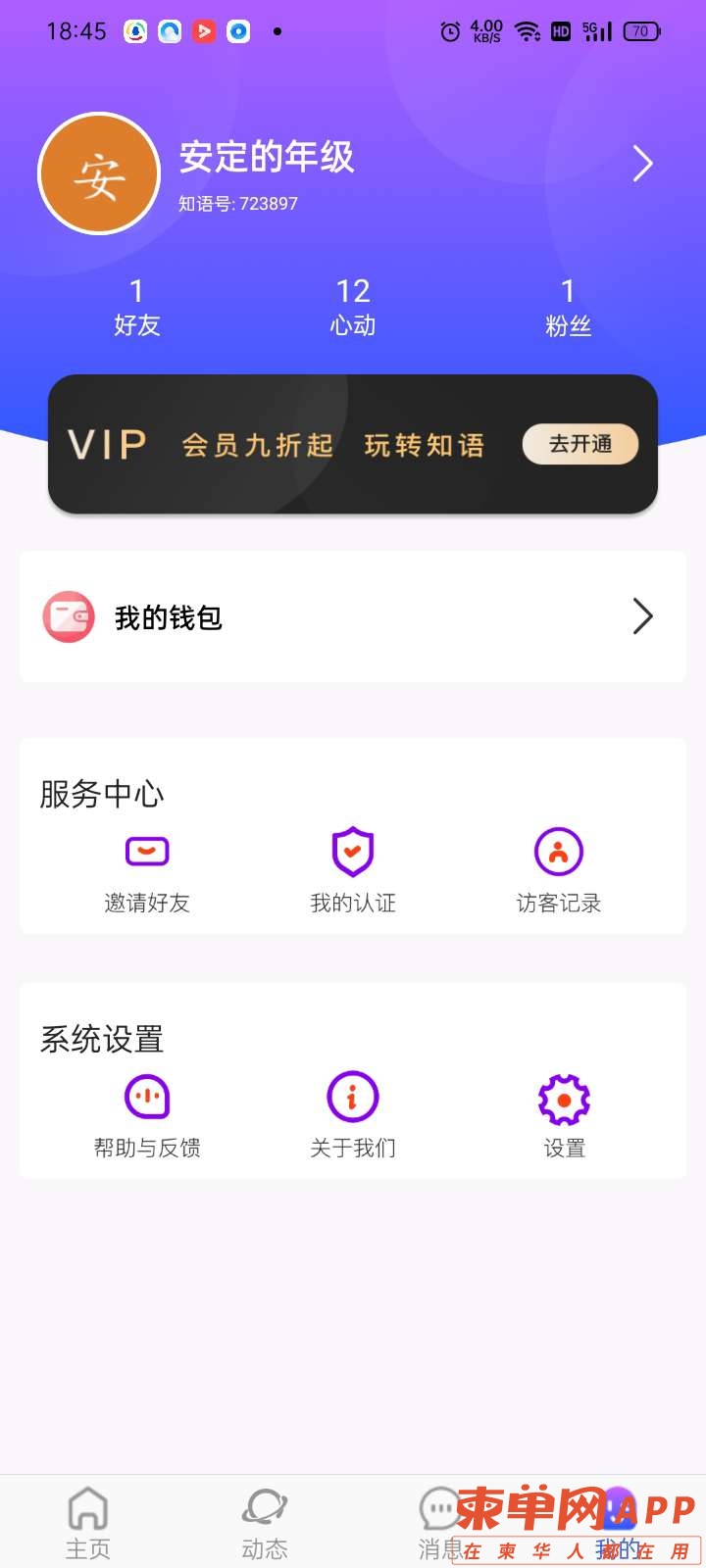Viewport: 706px width, 1568px height.
Task: Open the profile details chevron
Action: 642,164
